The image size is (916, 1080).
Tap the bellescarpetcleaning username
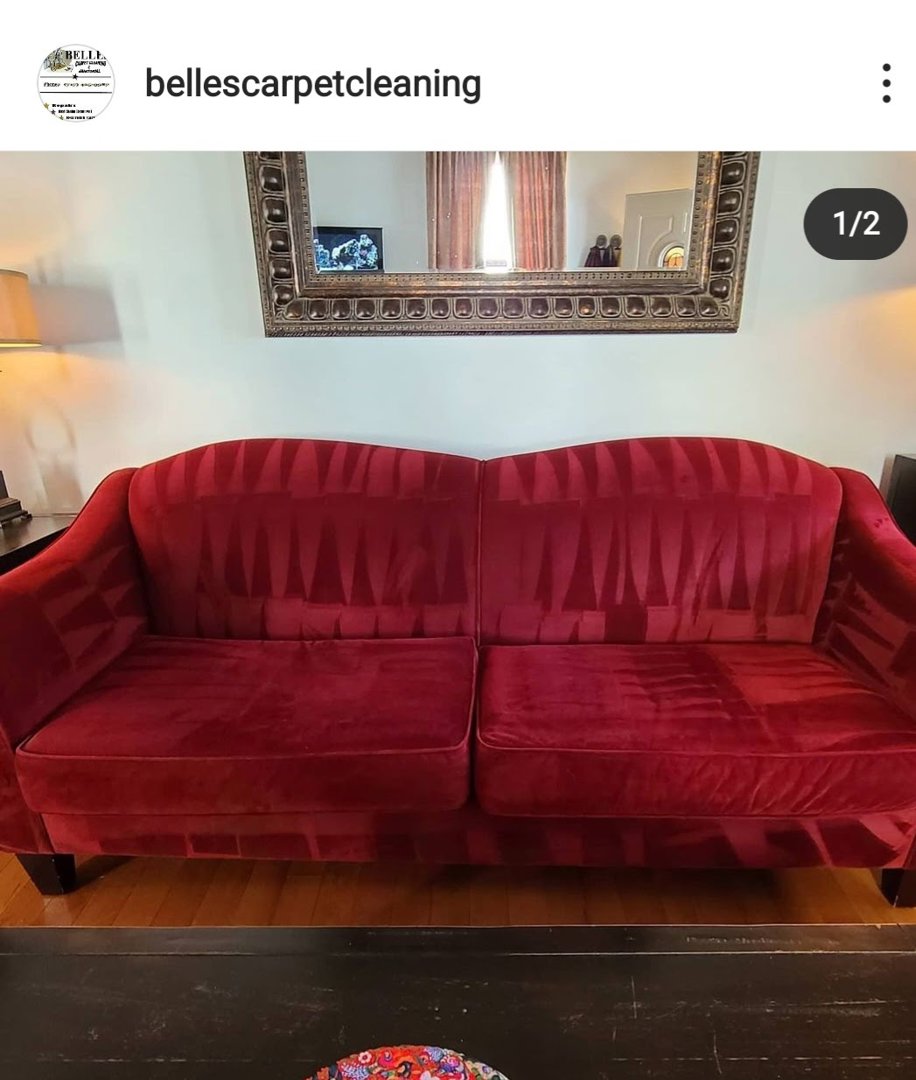[313, 84]
